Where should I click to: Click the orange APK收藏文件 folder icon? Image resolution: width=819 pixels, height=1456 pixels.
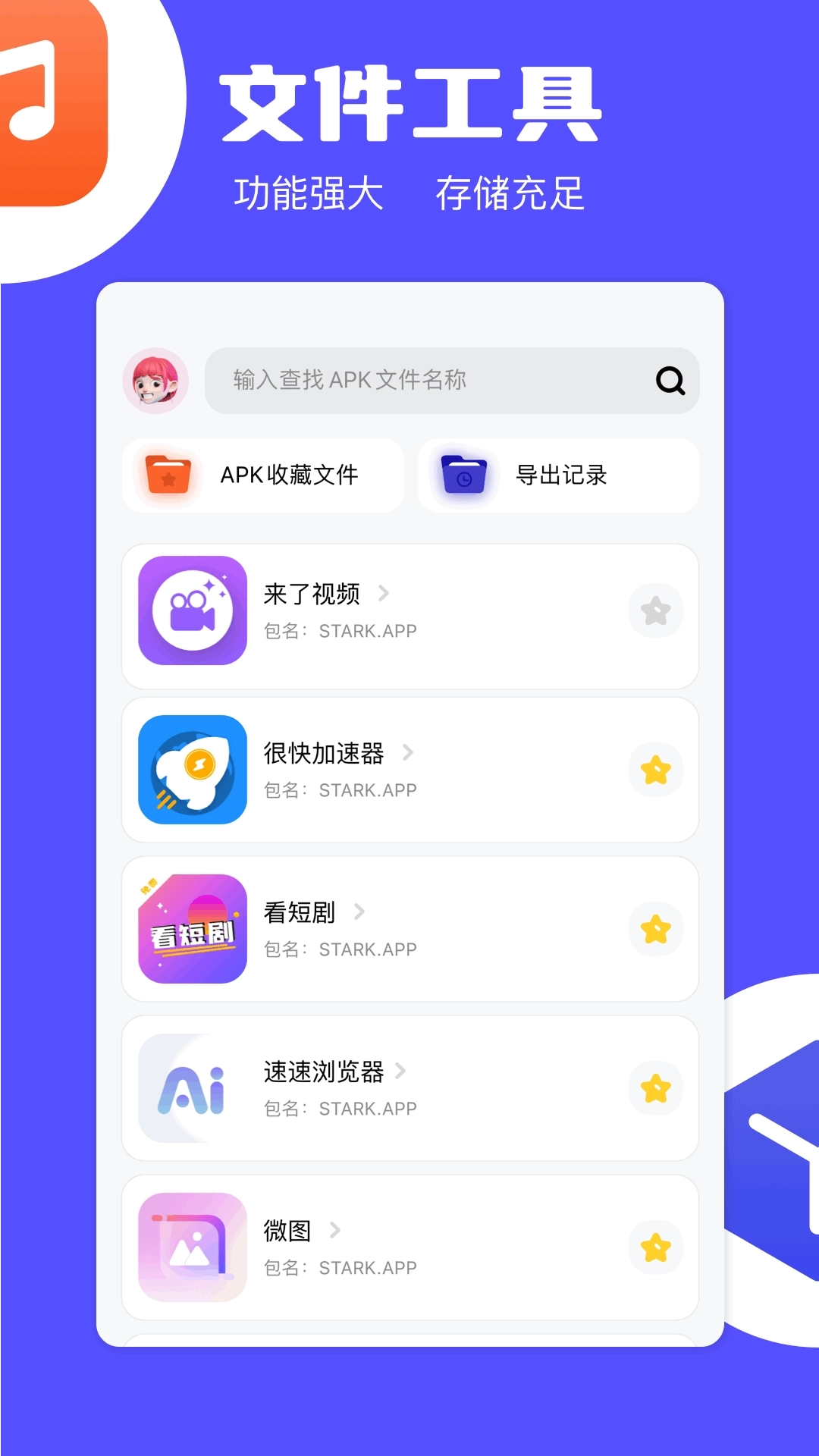coord(168,475)
